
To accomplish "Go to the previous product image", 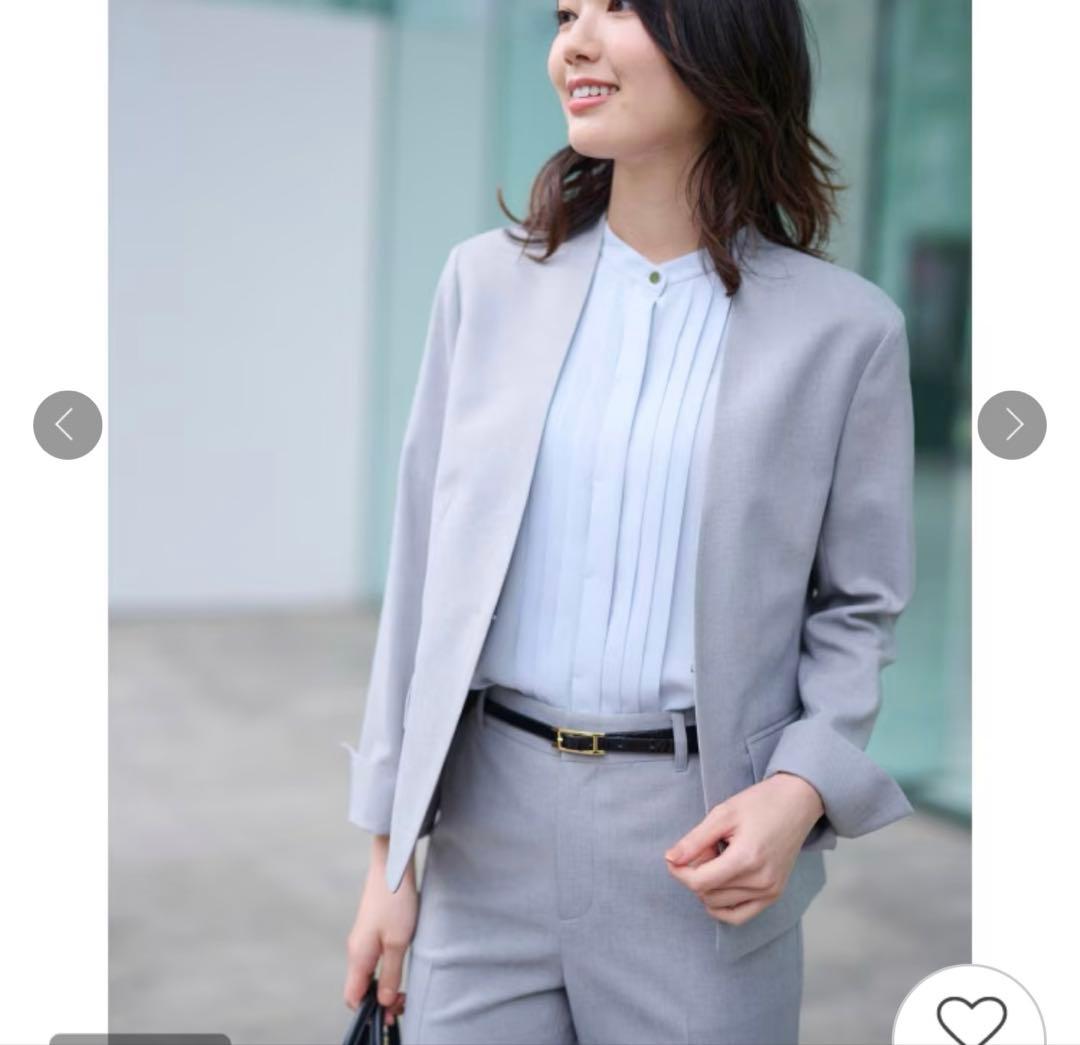I will click(x=67, y=425).
